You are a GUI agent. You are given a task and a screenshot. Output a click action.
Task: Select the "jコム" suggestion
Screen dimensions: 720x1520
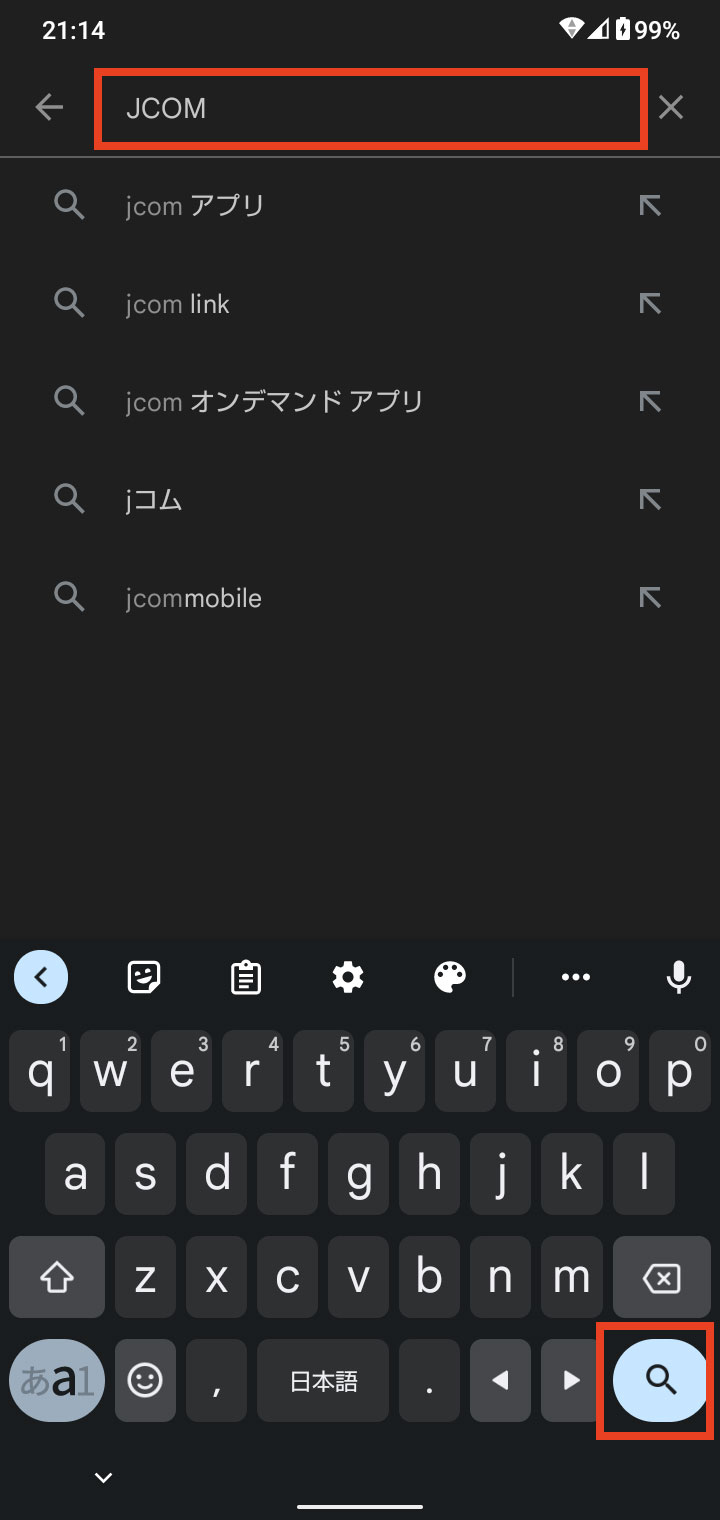[x=360, y=500]
